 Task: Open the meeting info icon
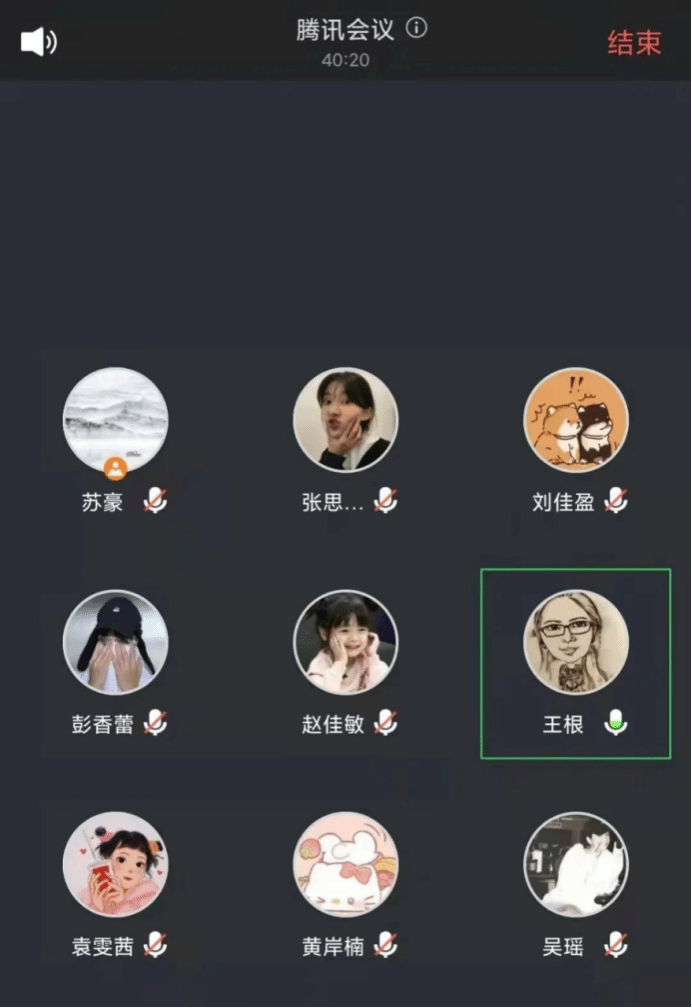pos(416,29)
